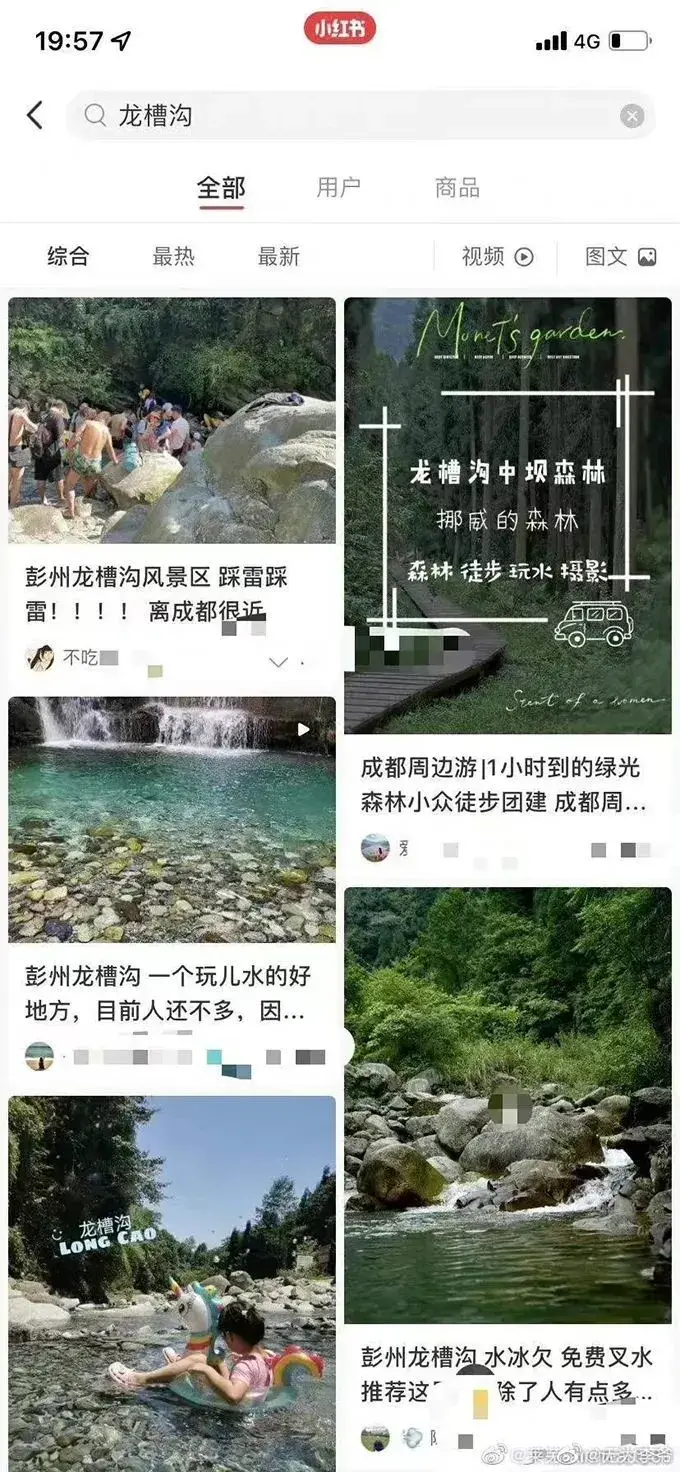Switch to the 用户 tab

(338, 188)
